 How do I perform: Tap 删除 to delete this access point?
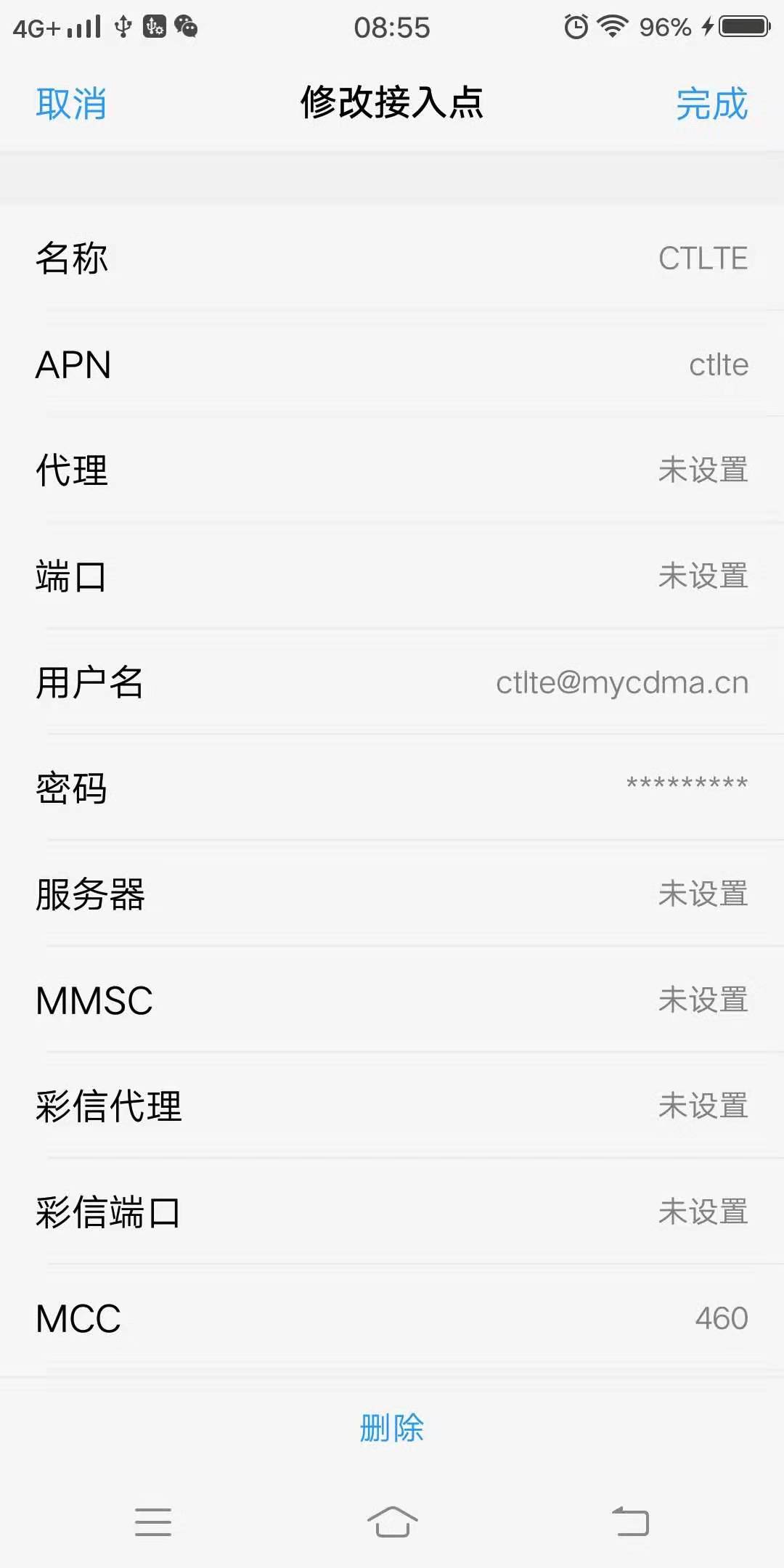(x=392, y=1429)
